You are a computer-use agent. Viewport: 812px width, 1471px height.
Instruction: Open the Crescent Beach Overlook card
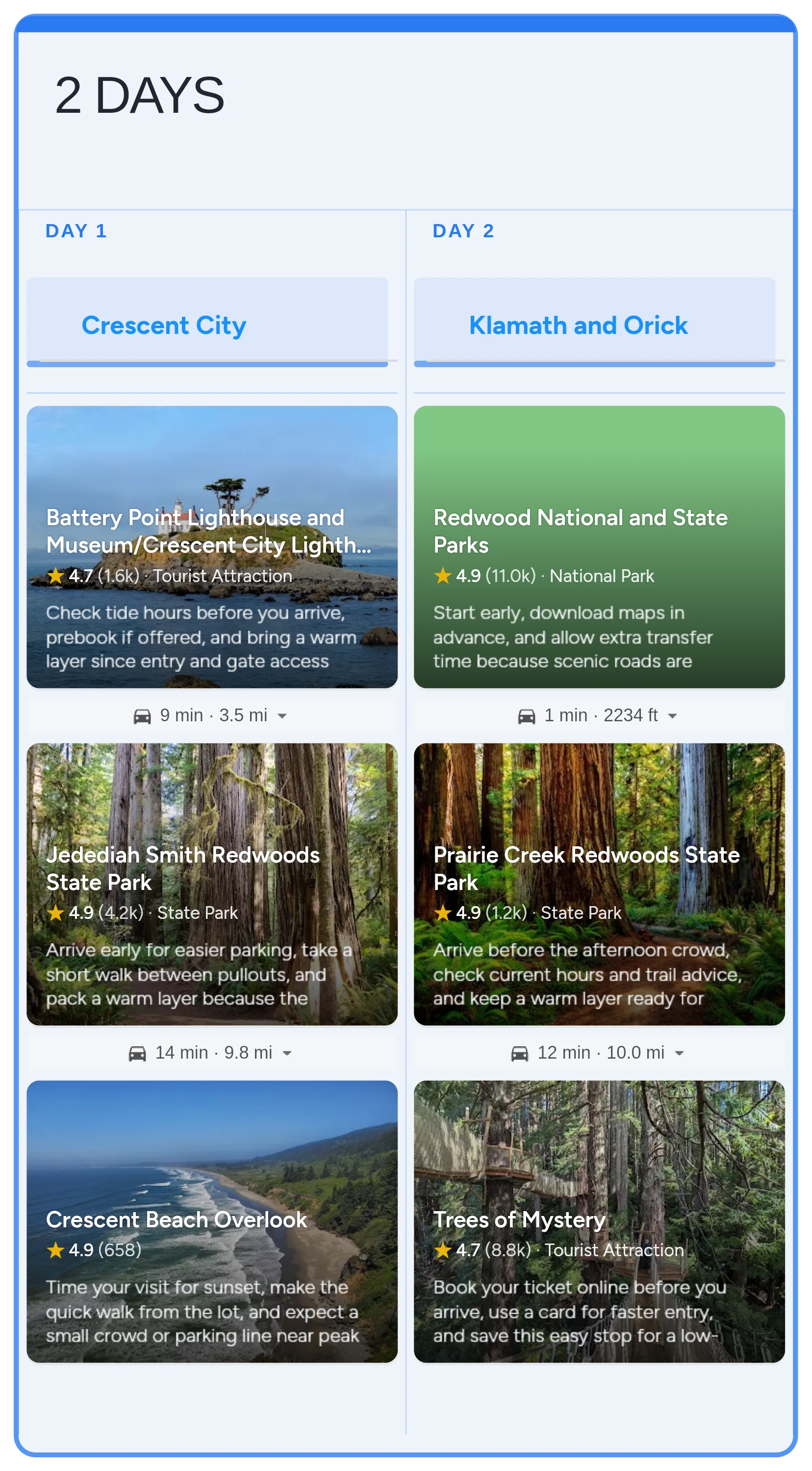click(x=212, y=1221)
